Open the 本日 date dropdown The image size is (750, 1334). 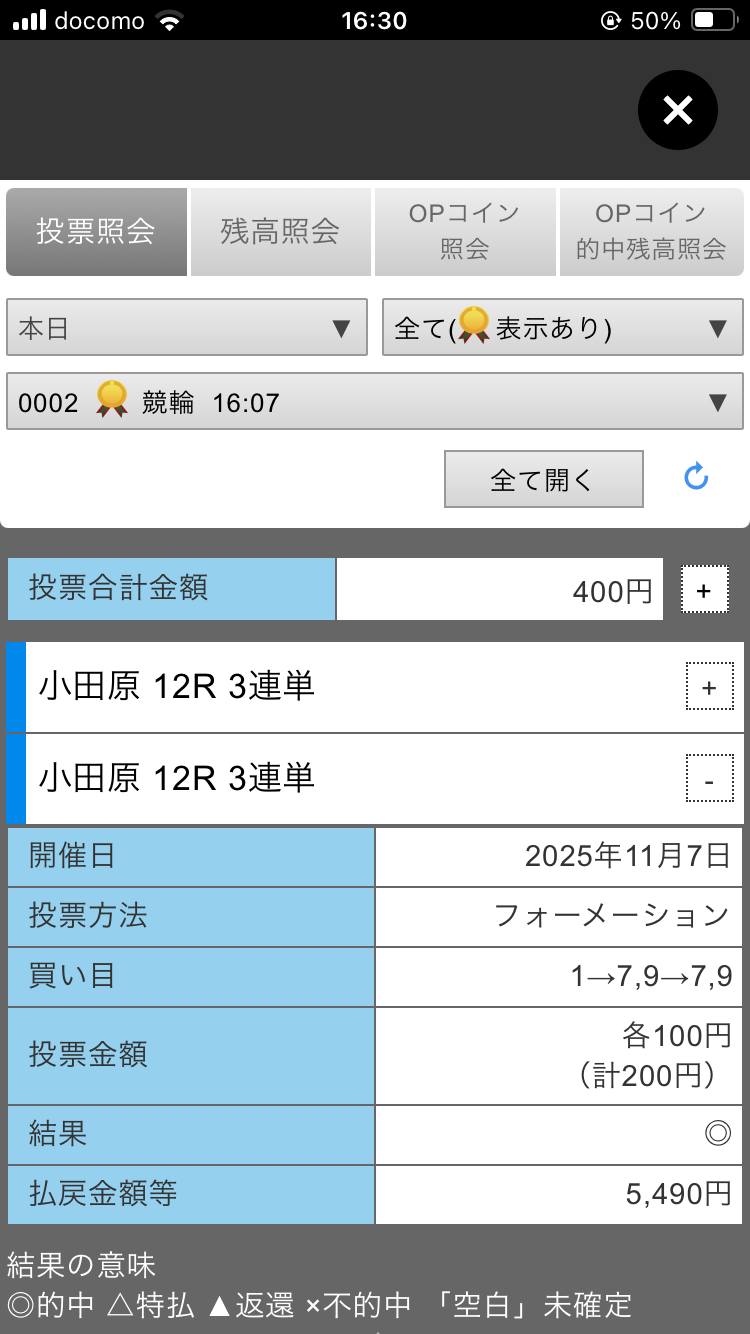coord(187,328)
